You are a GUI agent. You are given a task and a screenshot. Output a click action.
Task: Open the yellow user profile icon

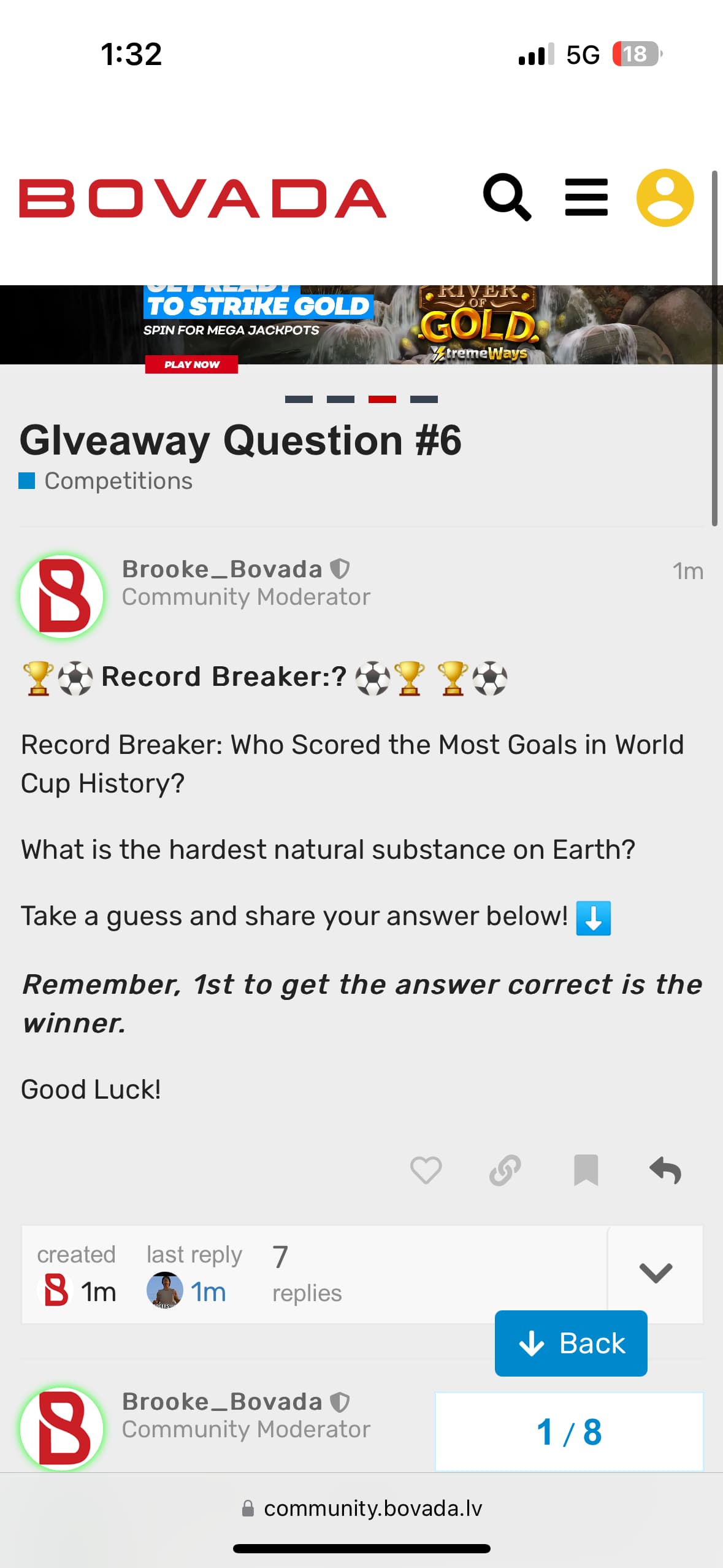[665, 198]
